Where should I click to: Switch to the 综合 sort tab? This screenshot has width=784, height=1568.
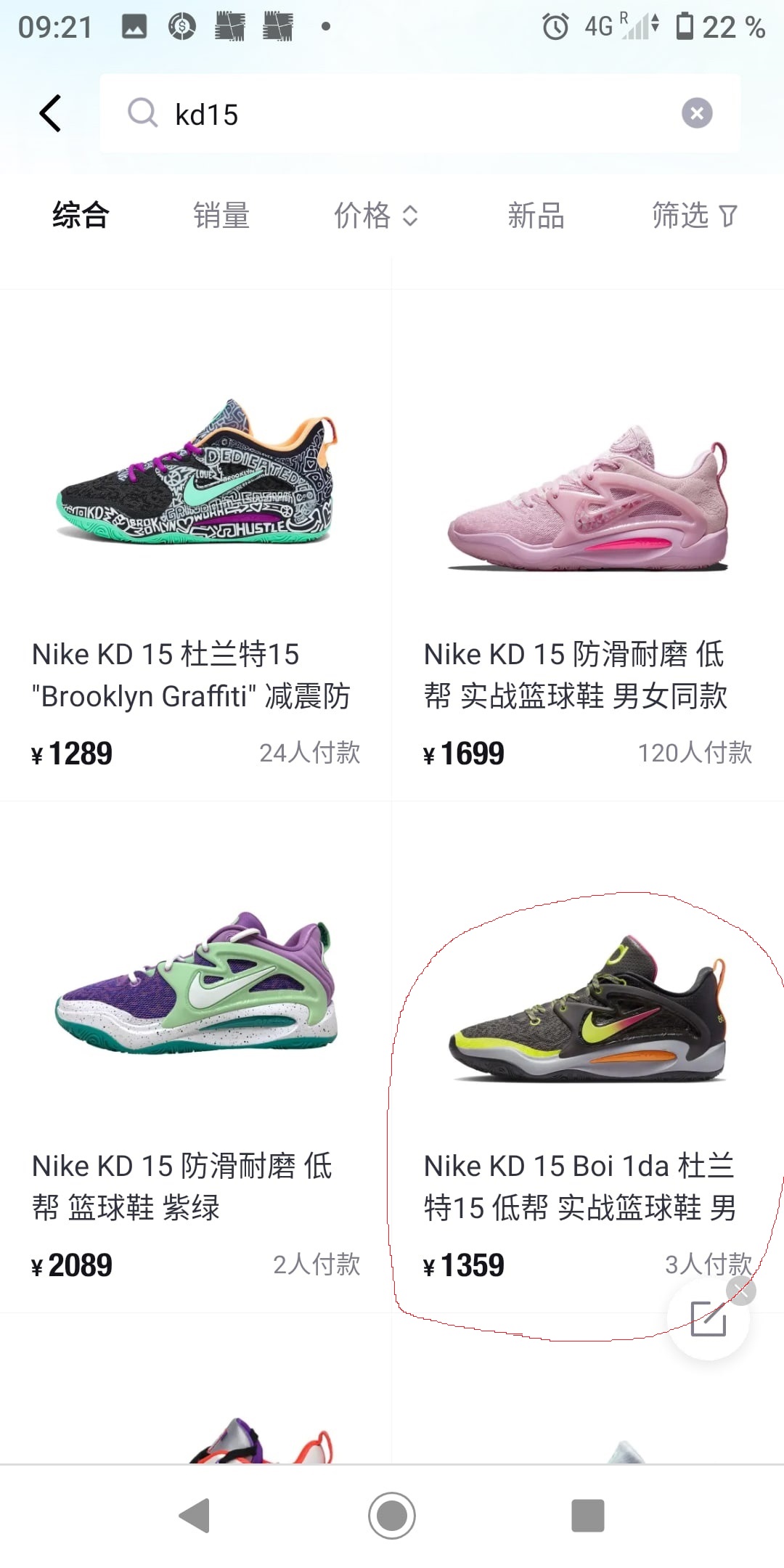click(x=81, y=216)
